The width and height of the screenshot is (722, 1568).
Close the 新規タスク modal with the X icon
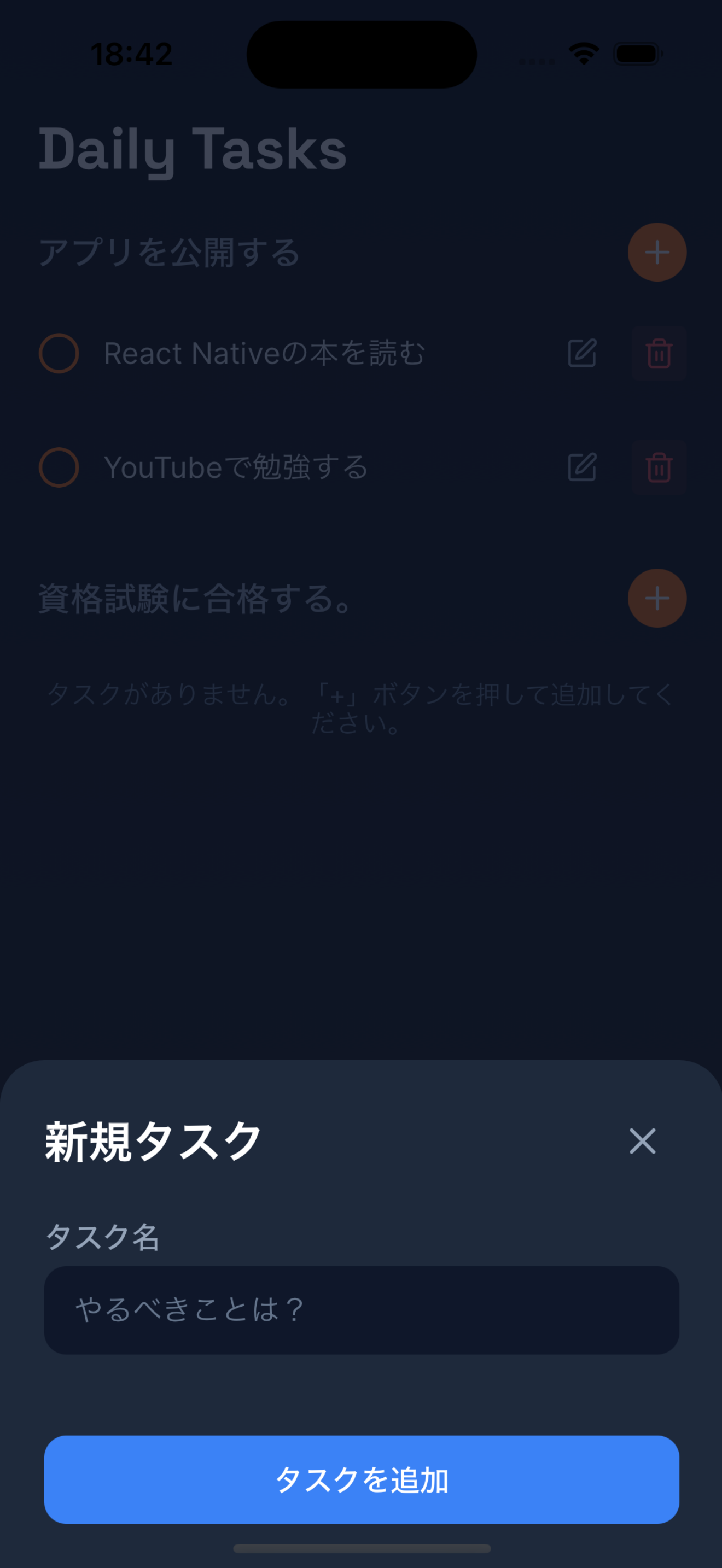point(642,1142)
